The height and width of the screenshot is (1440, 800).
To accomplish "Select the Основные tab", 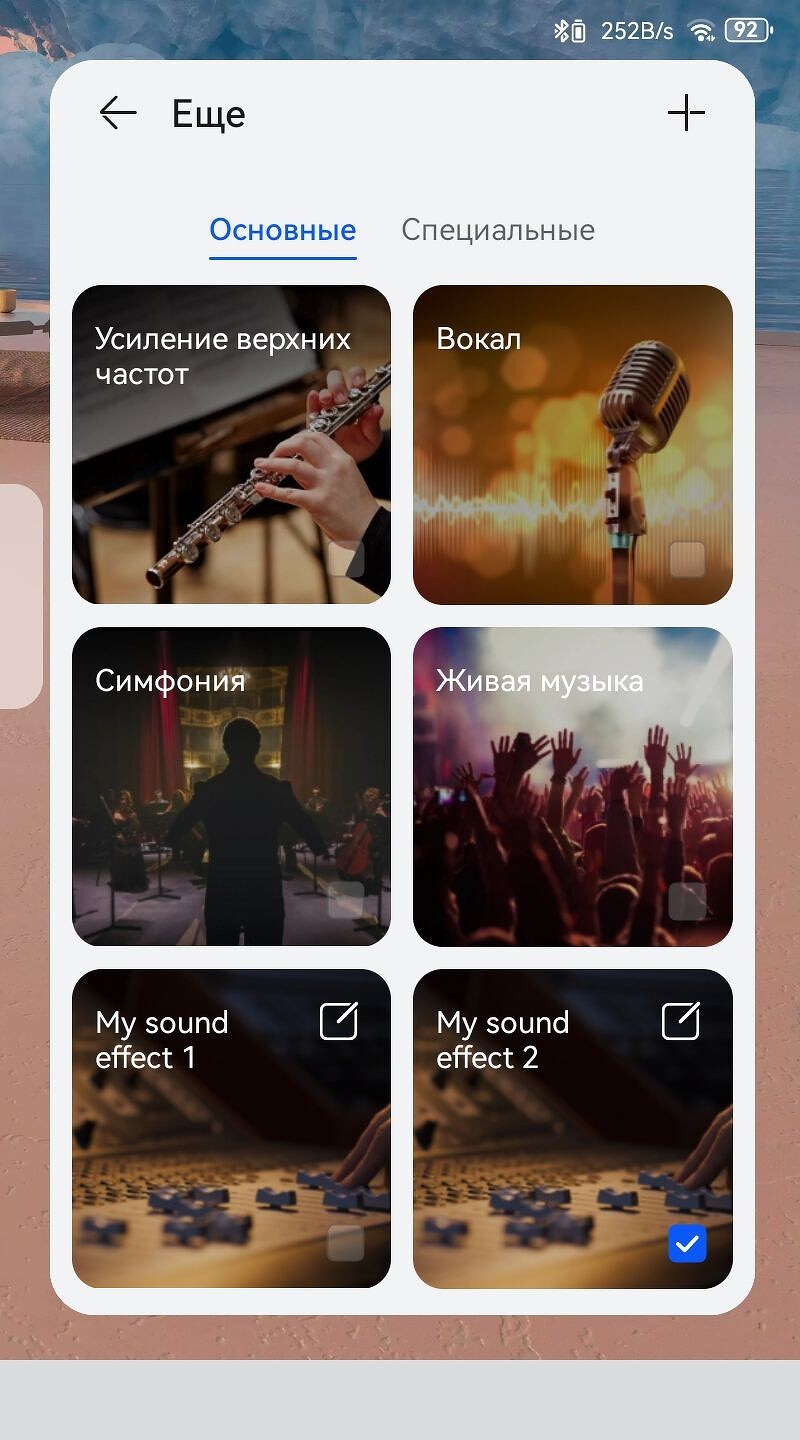I will tap(282, 230).
